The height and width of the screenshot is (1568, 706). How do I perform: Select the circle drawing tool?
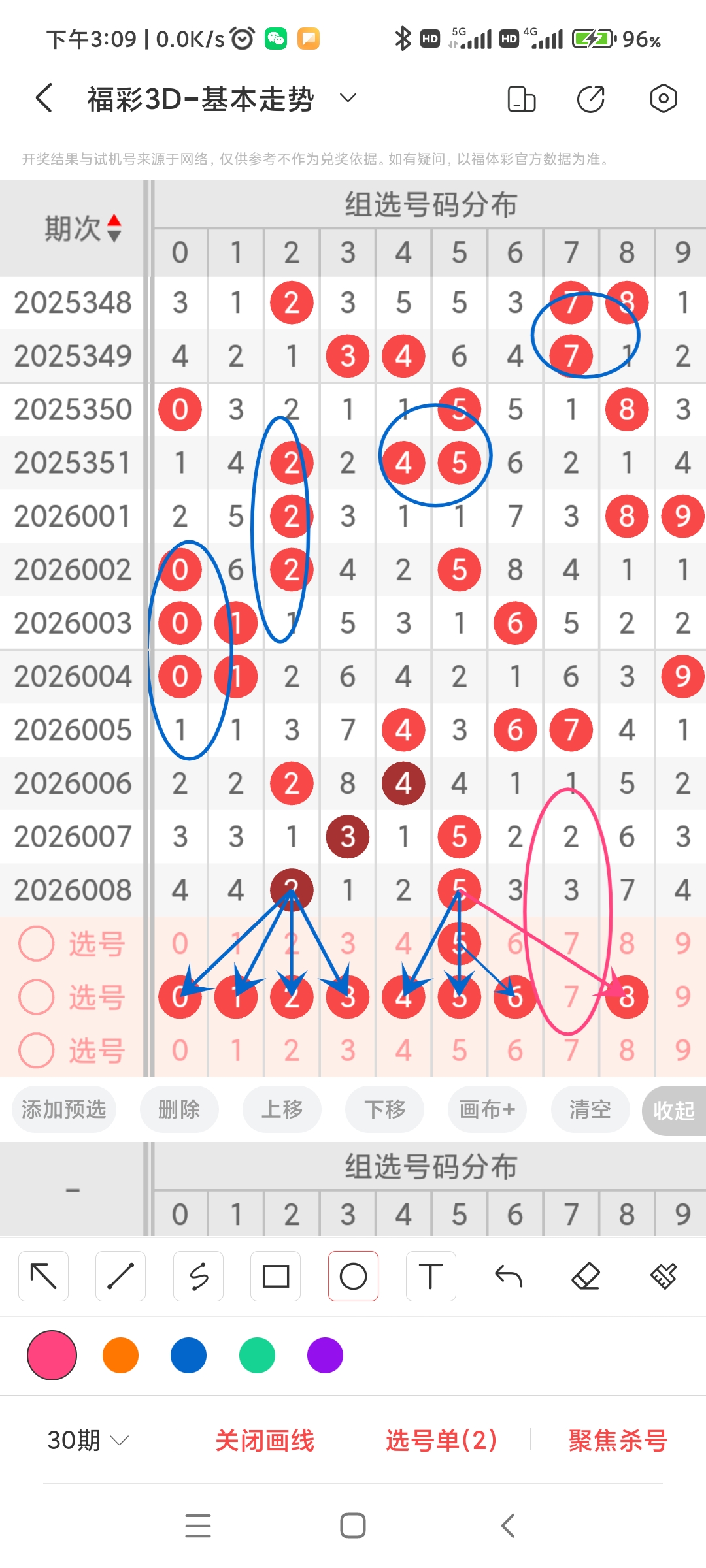point(353,1275)
